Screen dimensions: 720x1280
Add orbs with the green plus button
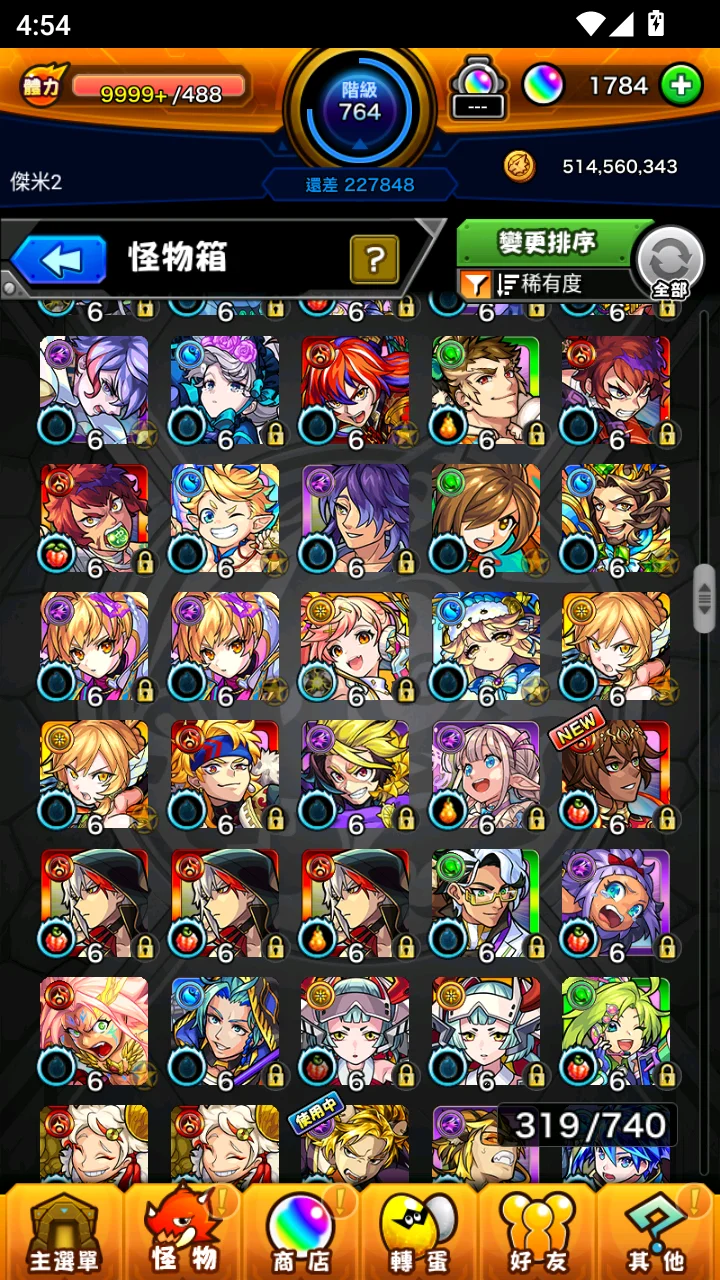coord(681,86)
